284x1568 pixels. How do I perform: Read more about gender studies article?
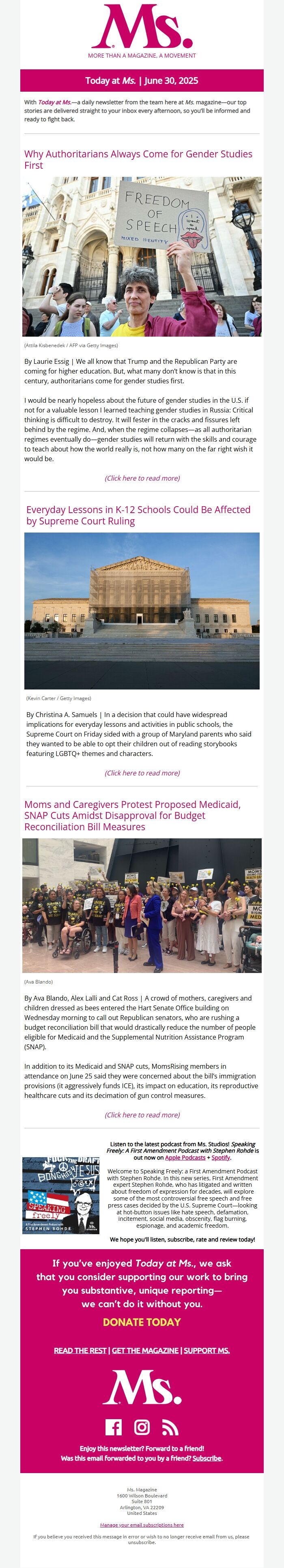coord(142,478)
